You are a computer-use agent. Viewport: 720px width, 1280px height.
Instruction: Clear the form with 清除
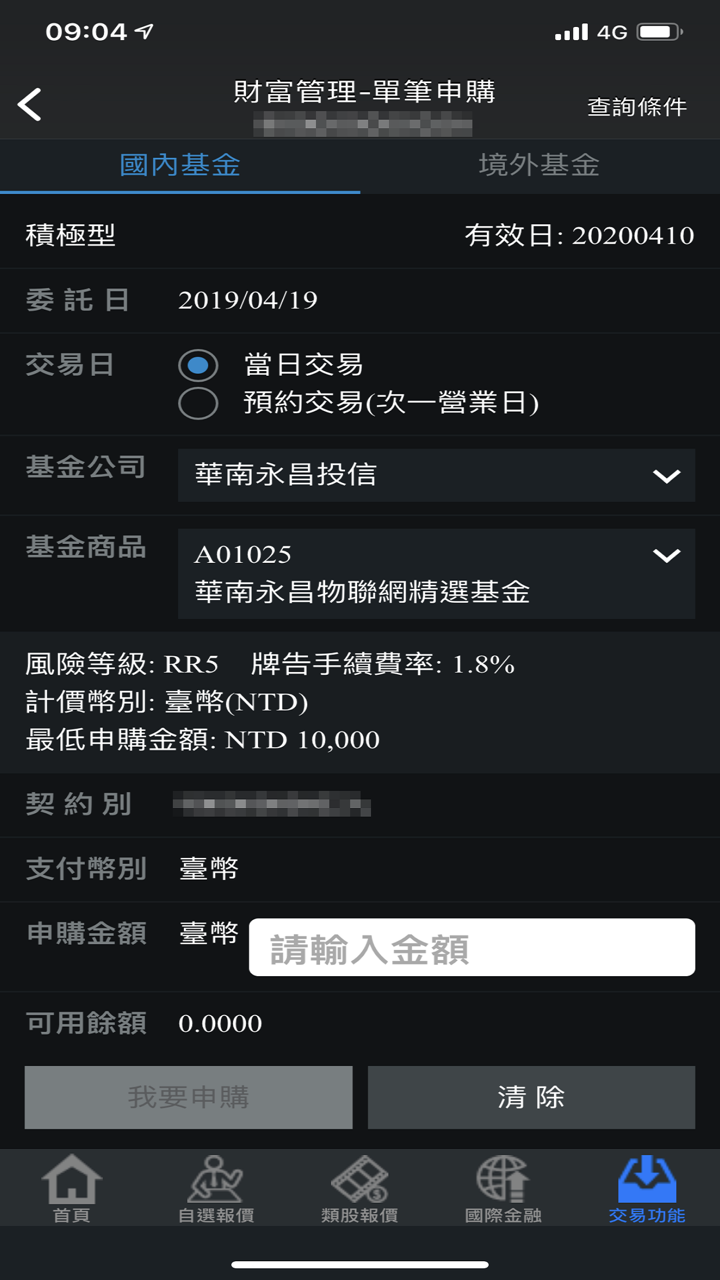[531, 1097]
